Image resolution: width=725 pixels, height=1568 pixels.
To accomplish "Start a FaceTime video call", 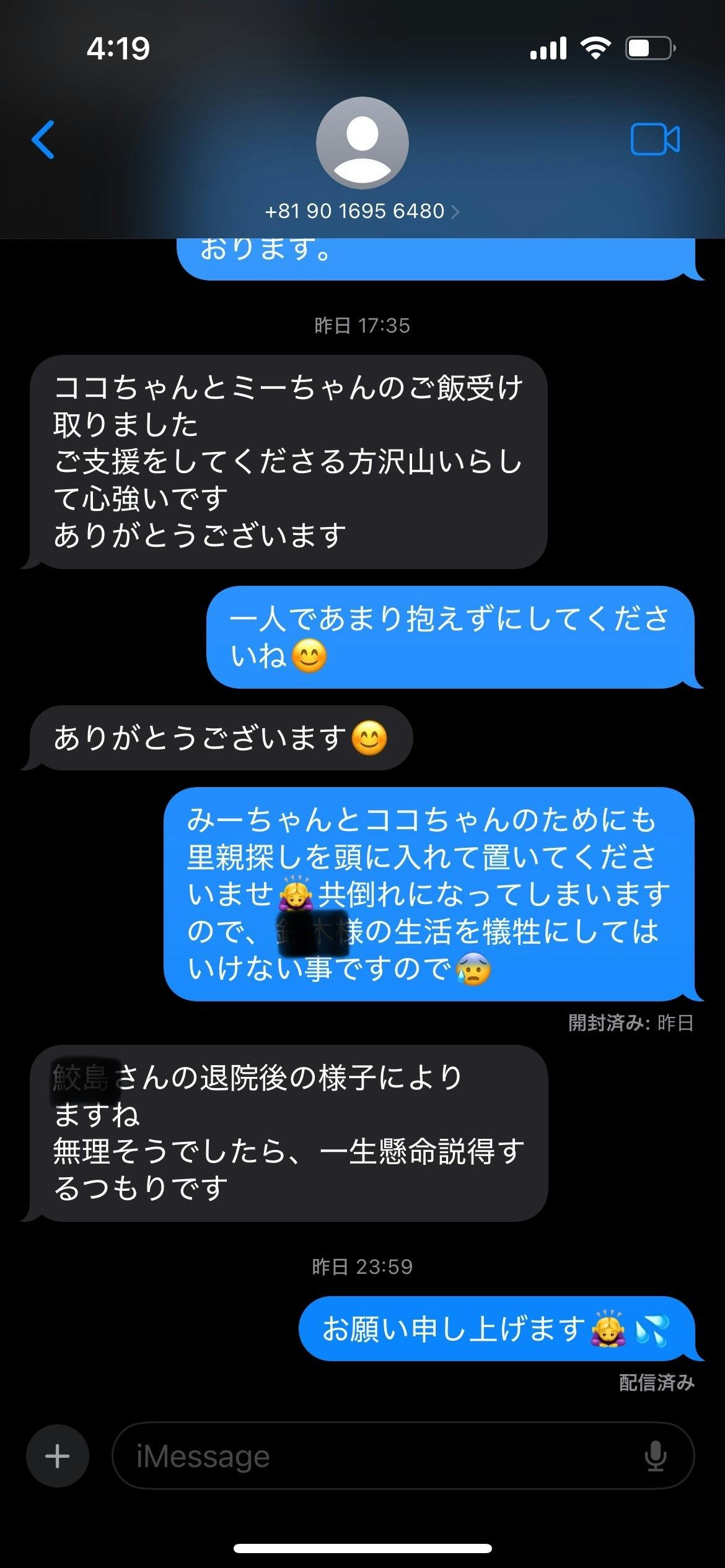I will pos(654,139).
